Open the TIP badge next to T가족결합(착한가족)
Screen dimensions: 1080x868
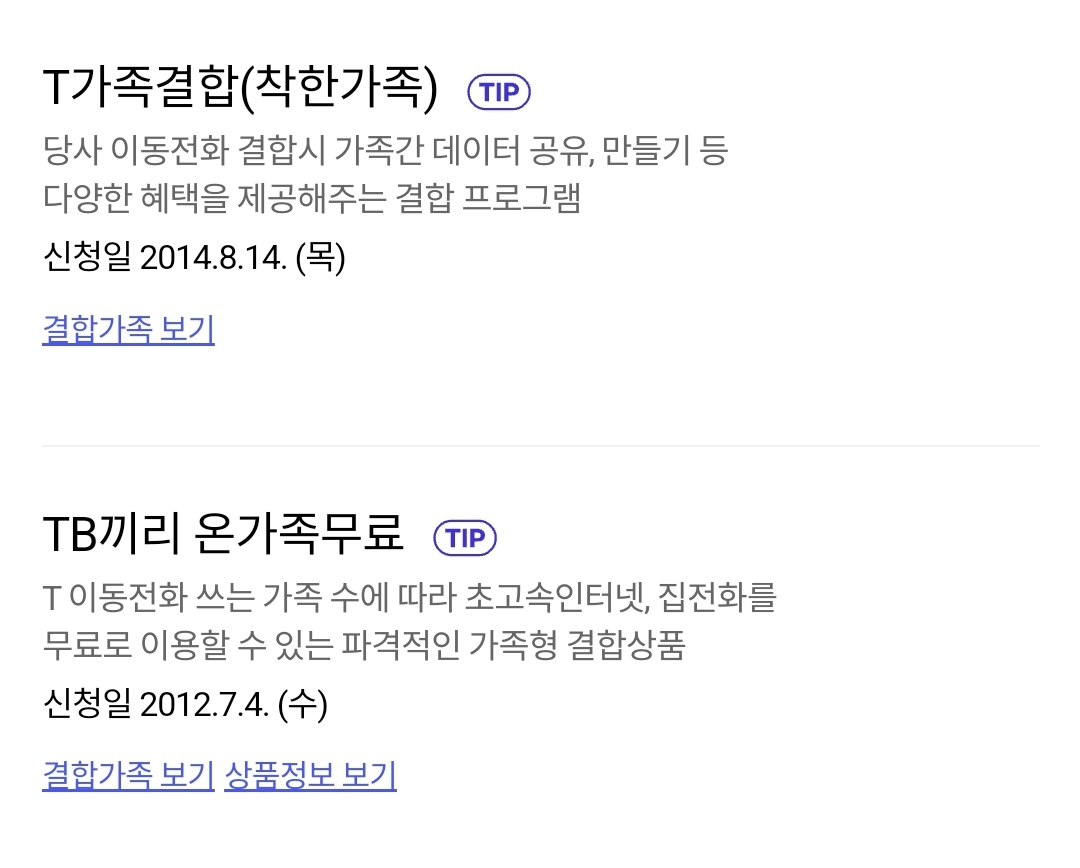[499, 92]
